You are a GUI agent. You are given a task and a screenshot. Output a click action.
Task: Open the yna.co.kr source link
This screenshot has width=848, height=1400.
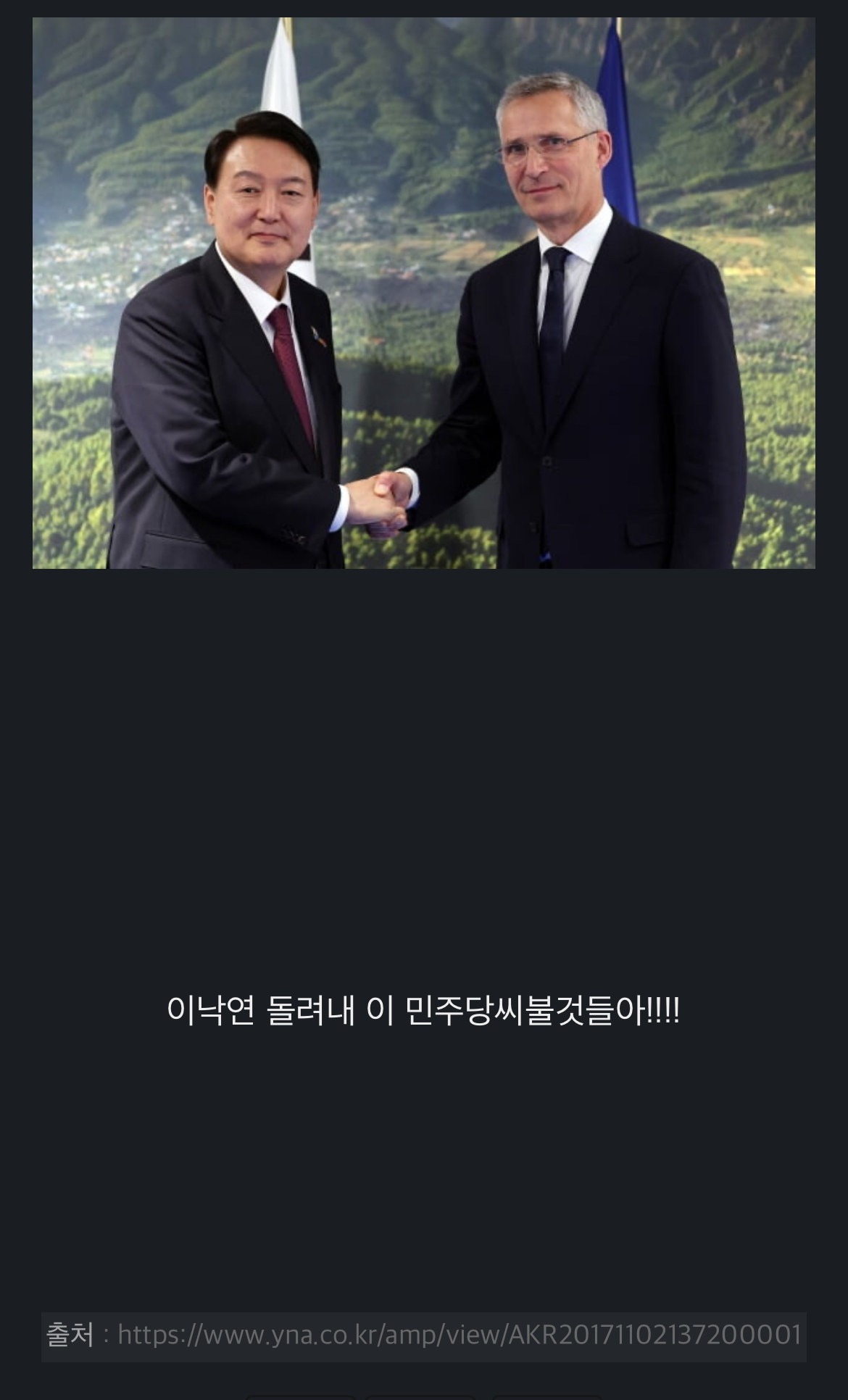click(x=459, y=1335)
